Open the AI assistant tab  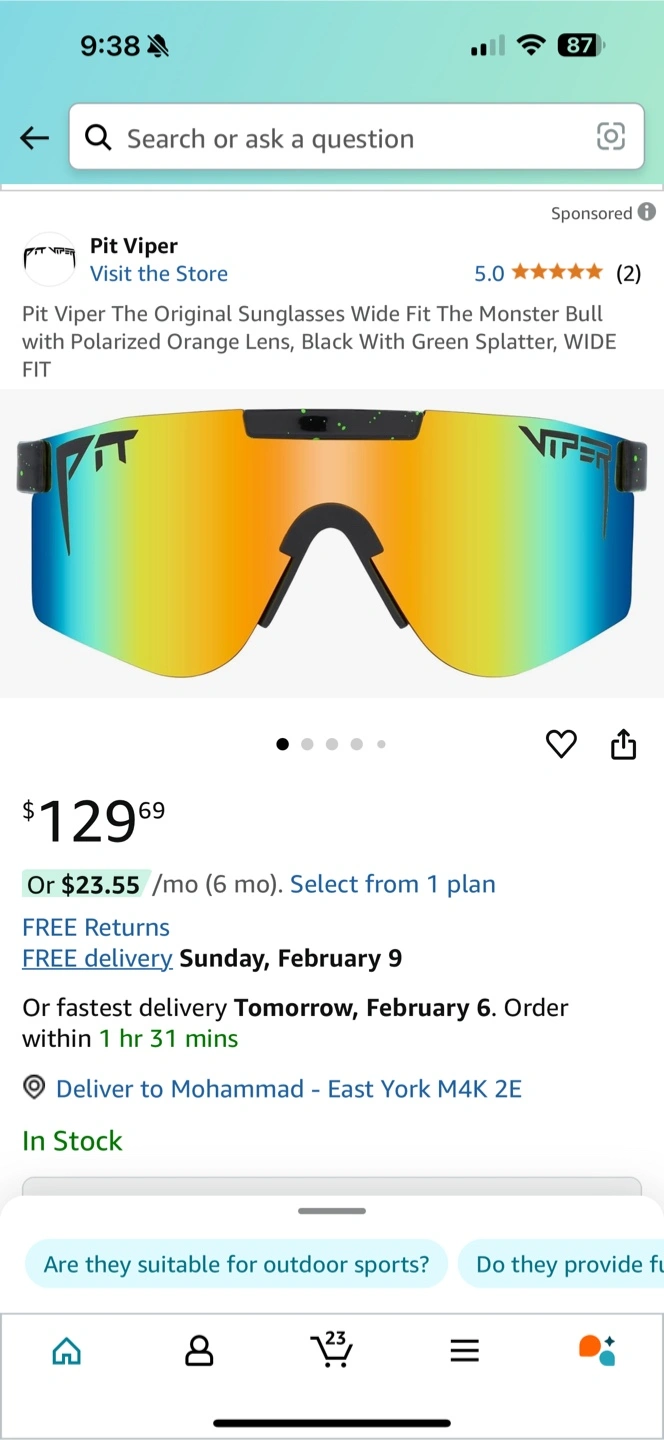(x=597, y=1350)
